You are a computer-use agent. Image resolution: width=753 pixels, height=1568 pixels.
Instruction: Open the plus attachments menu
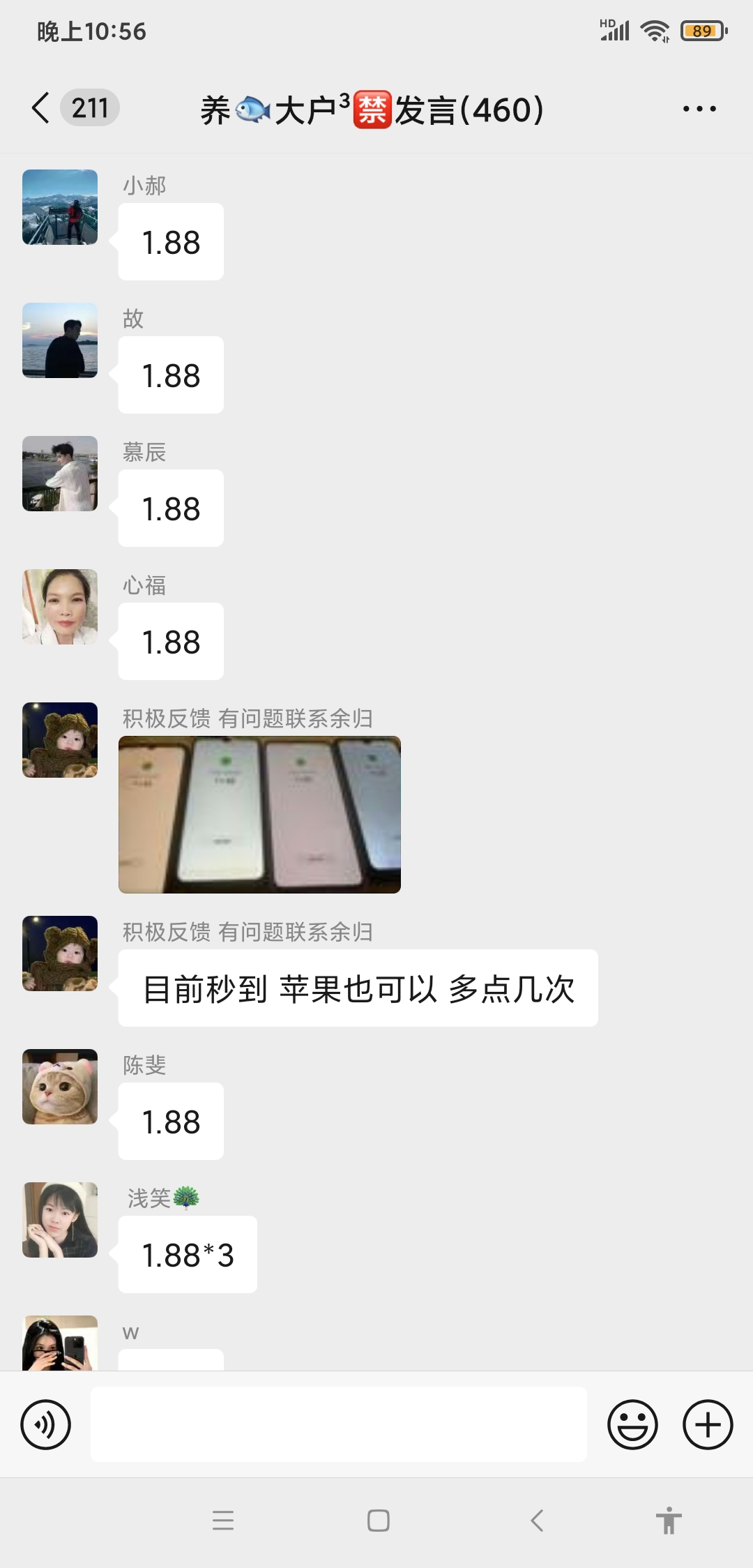pos(707,1424)
